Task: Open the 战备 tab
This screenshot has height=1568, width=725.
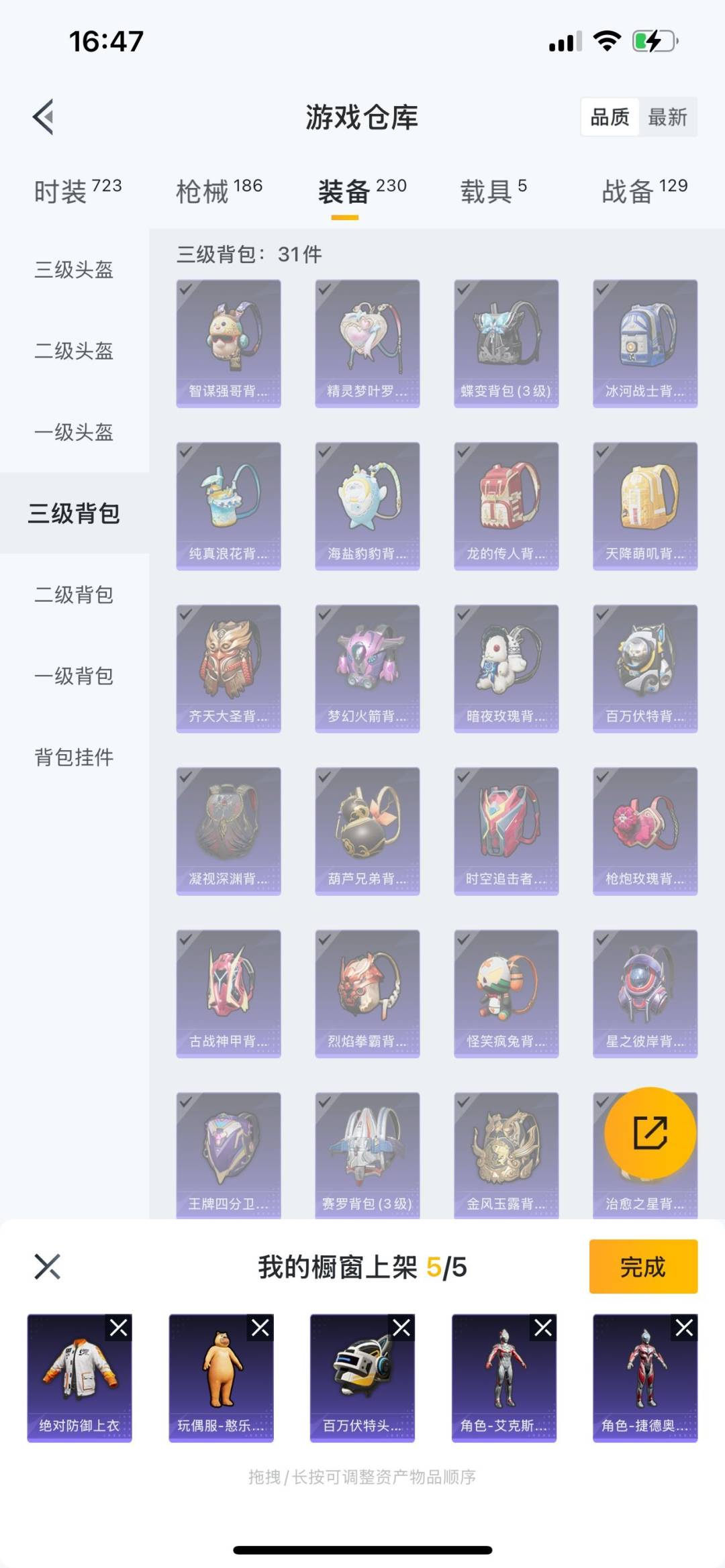Action: click(644, 191)
